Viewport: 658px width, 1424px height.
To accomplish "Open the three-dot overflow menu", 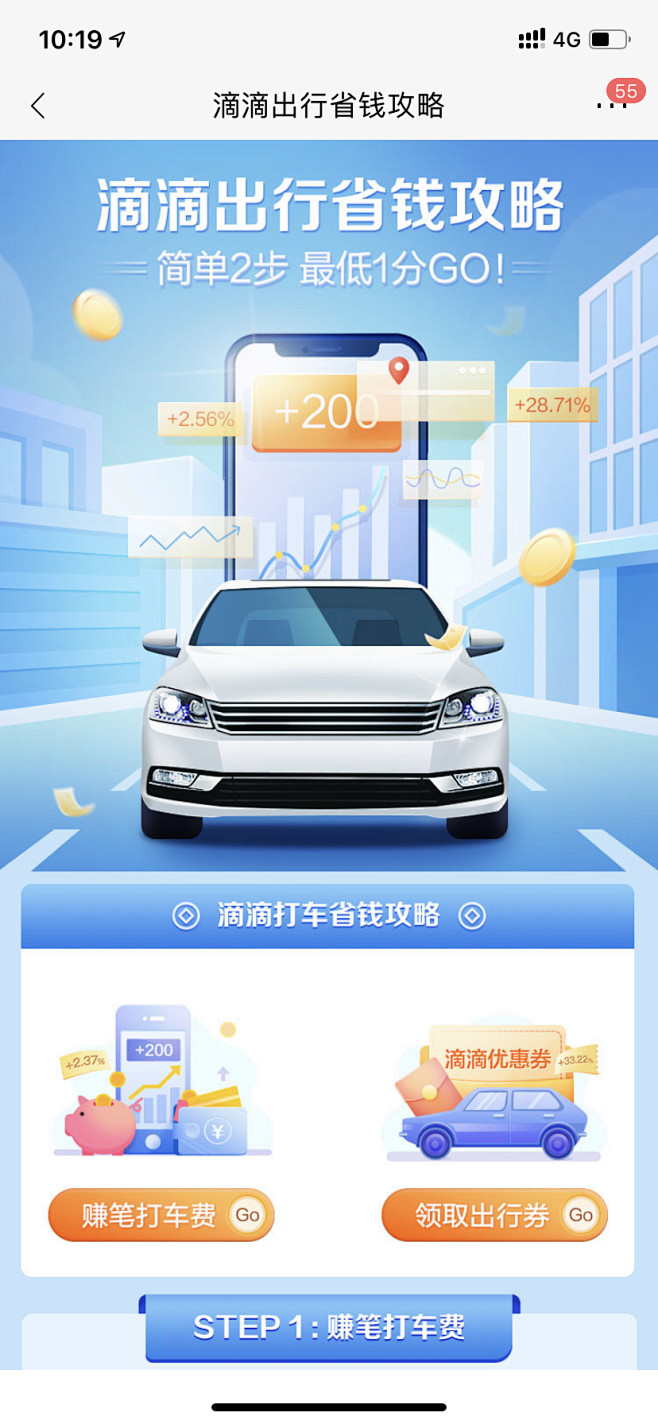I will pyautogui.click(x=611, y=105).
